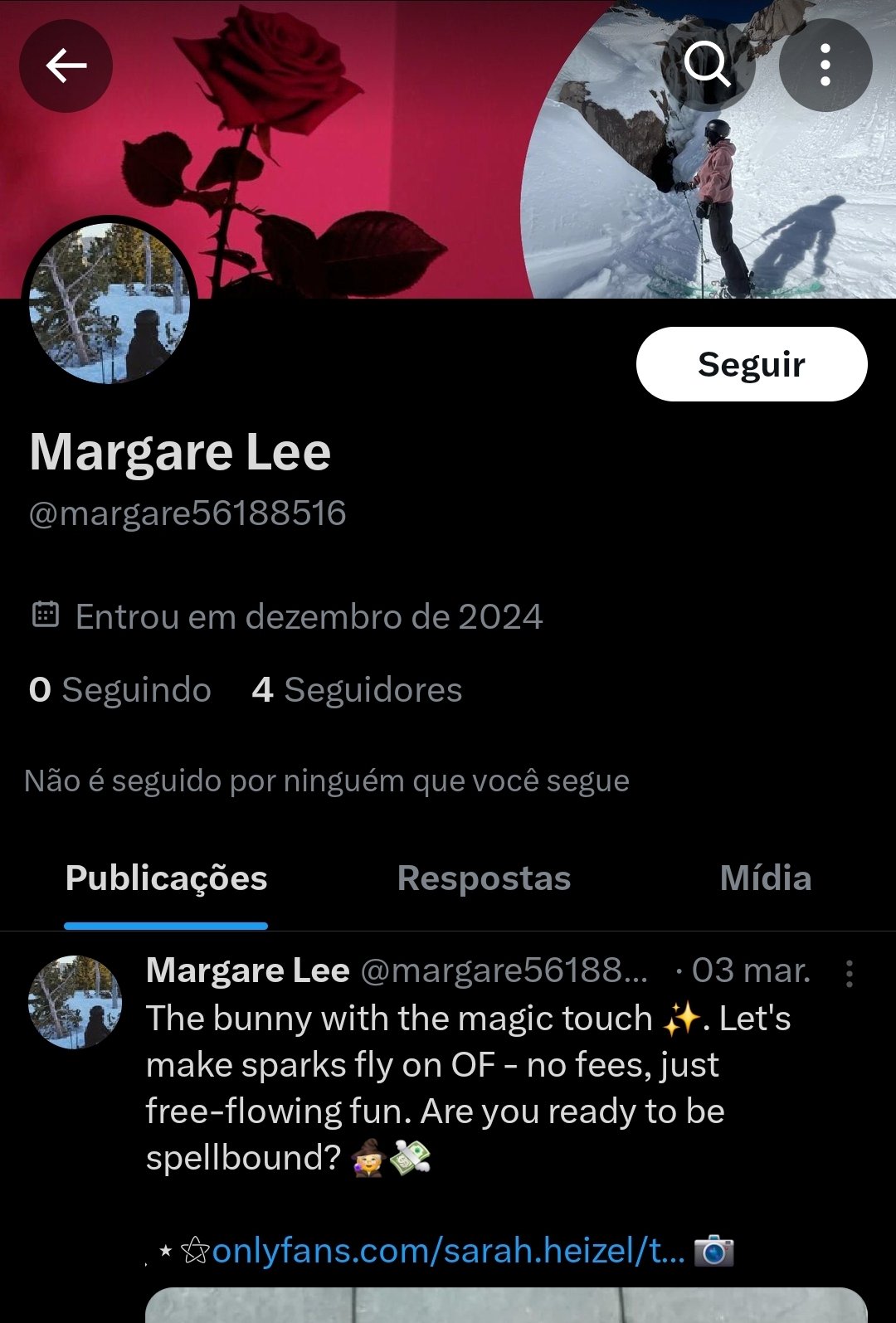Follow Margare Lee with the Seguir button
Screen dimensions: 896x1323
pyautogui.click(x=751, y=364)
